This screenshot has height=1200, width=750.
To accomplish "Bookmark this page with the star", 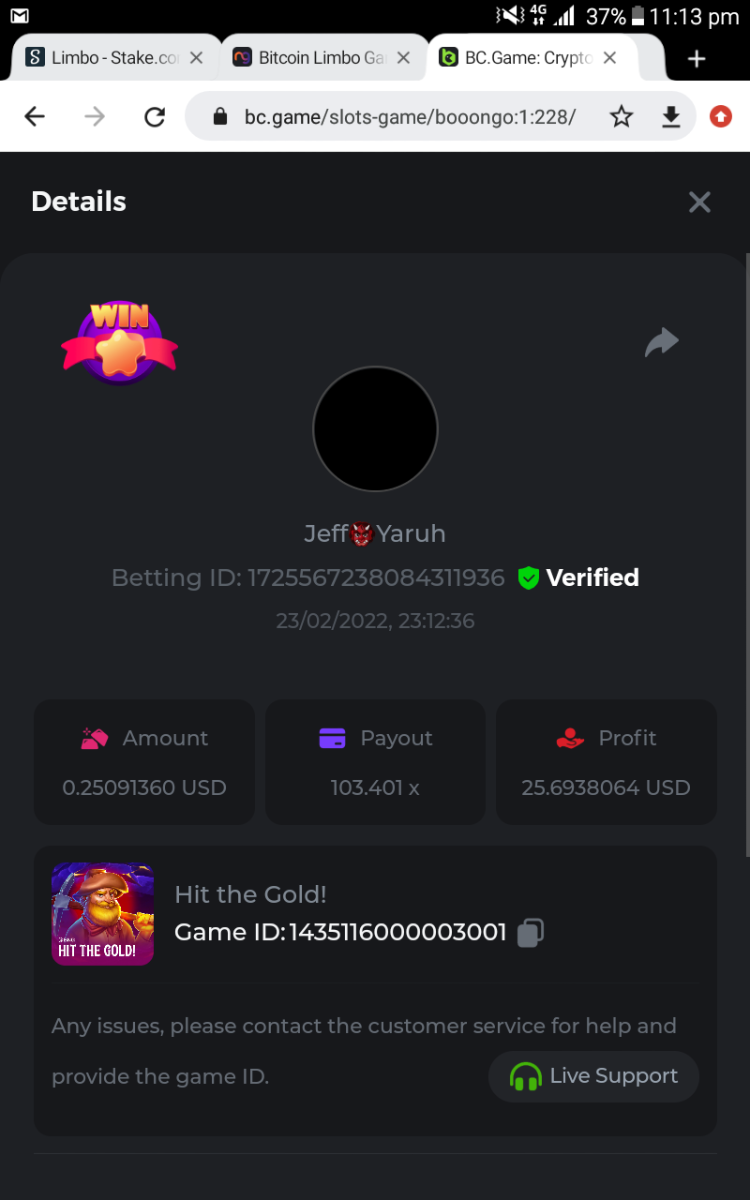I will [x=621, y=117].
